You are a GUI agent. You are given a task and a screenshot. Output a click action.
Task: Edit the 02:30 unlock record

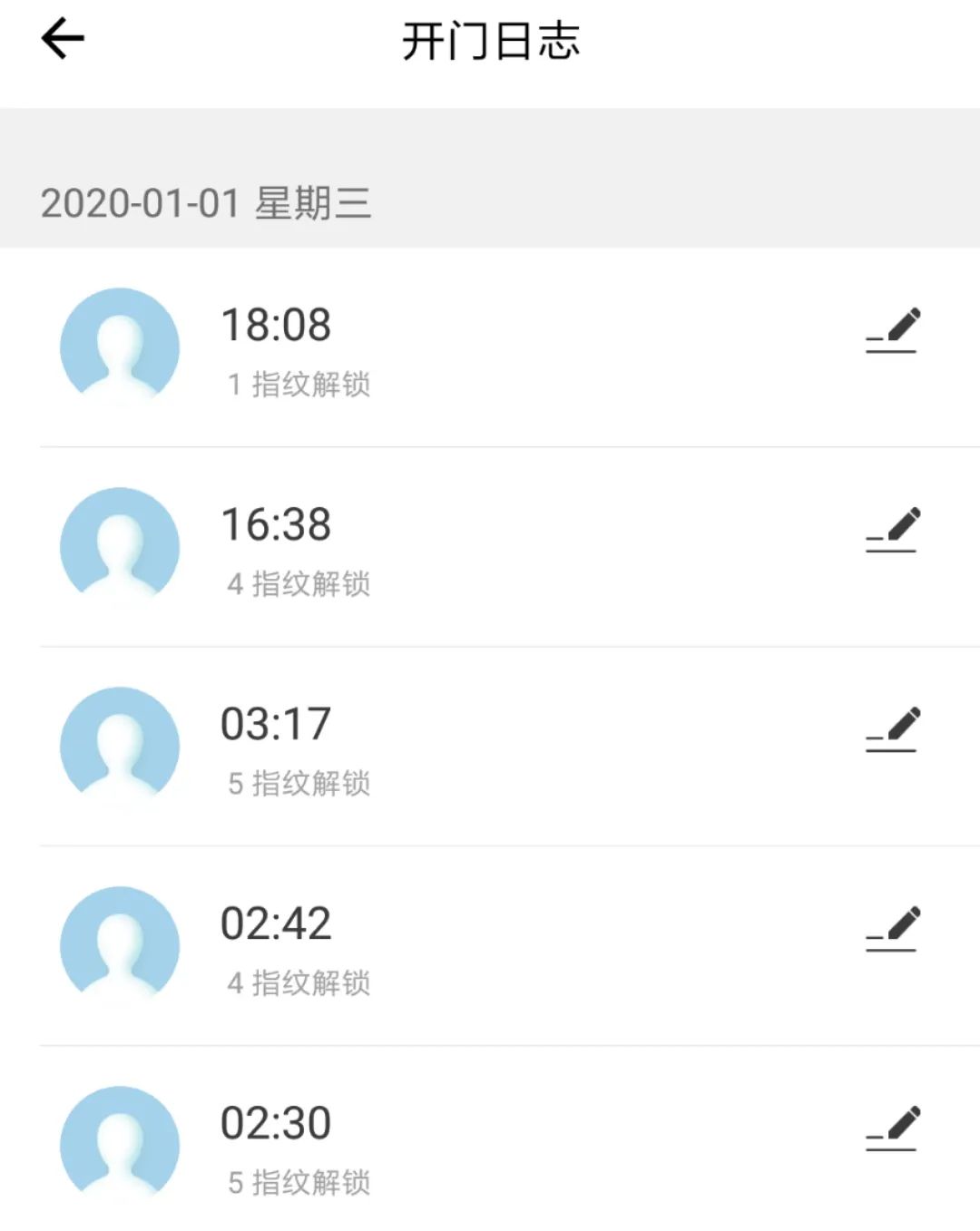[x=893, y=1125]
